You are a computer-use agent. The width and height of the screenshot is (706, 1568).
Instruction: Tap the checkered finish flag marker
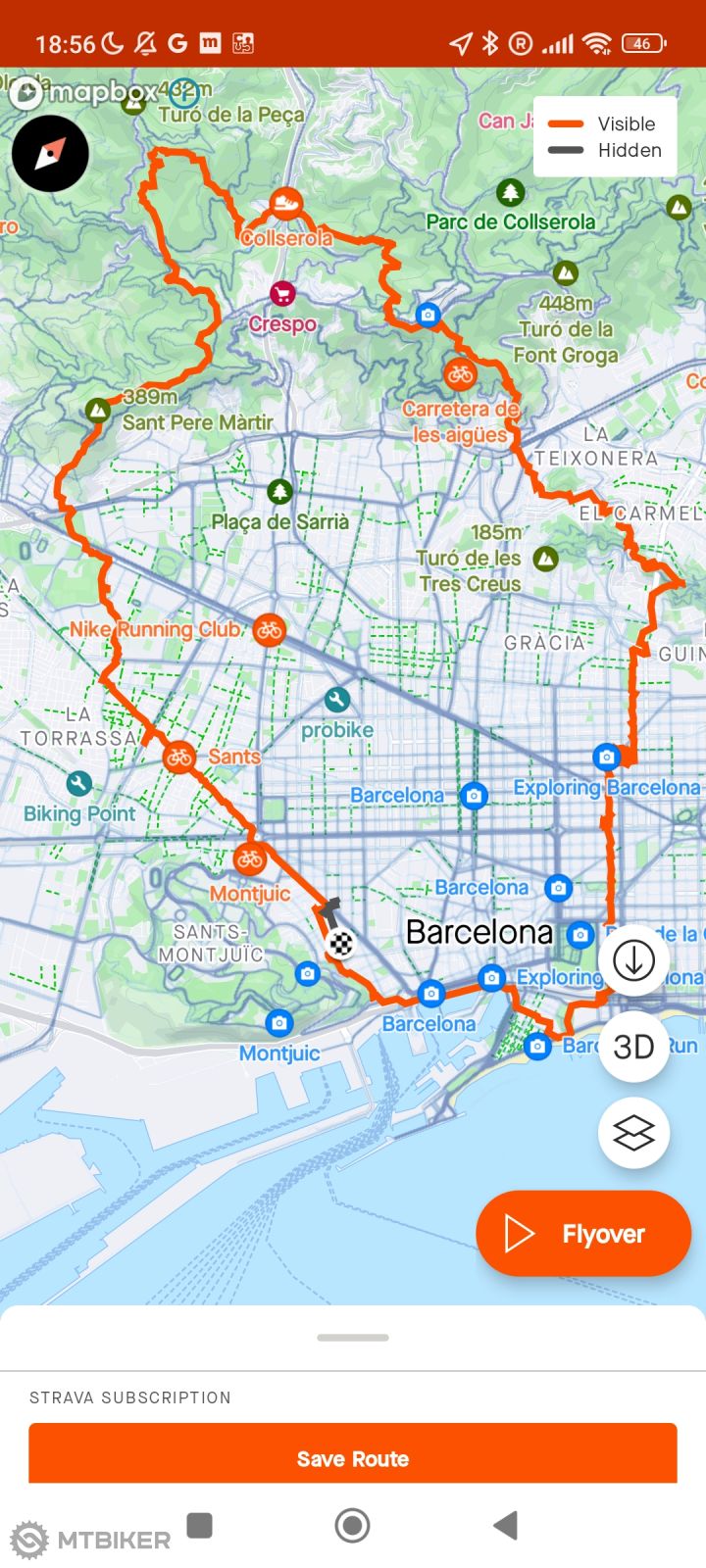click(x=340, y=944)
